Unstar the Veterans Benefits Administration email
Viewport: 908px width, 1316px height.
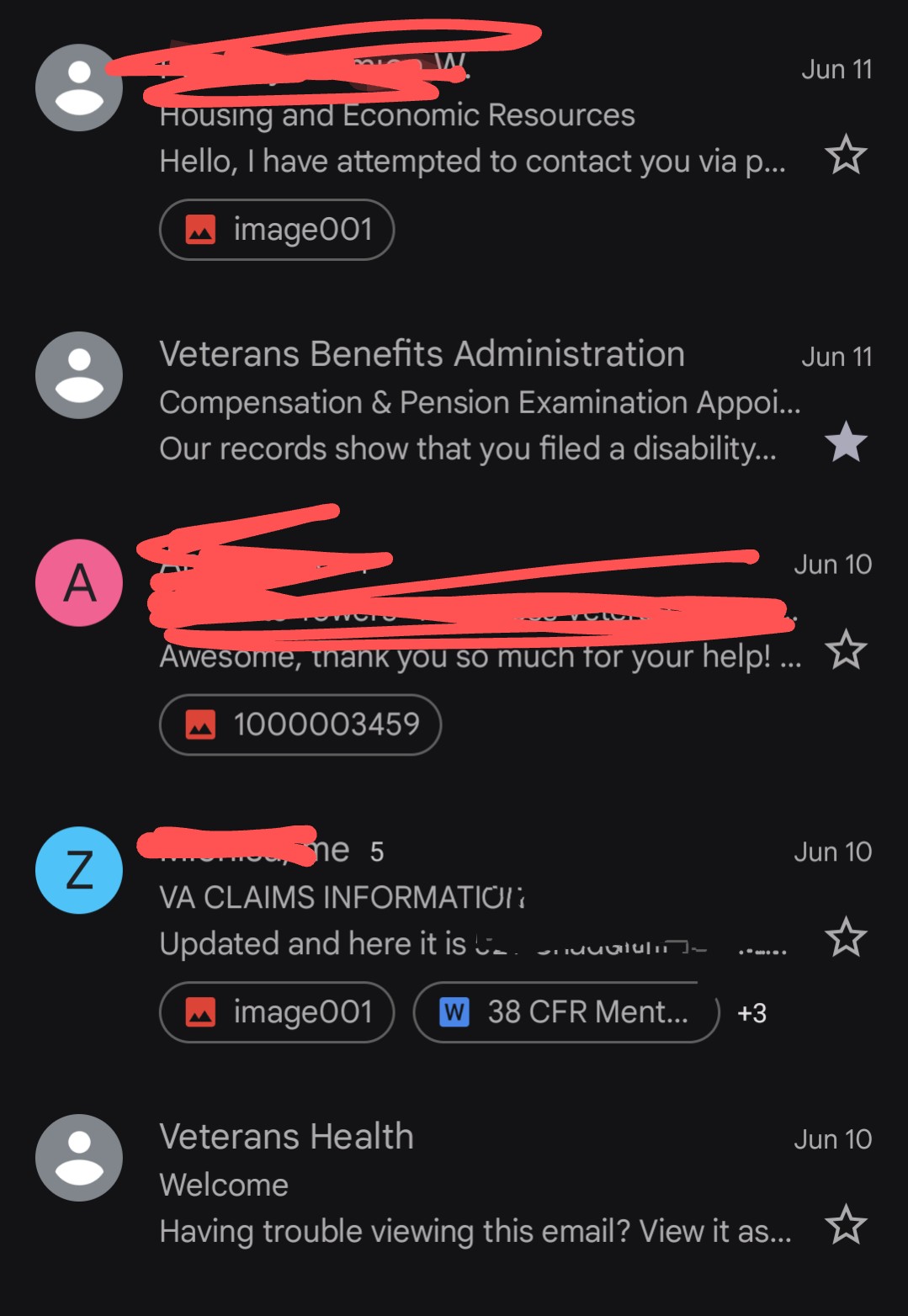(x=845, y=443)
